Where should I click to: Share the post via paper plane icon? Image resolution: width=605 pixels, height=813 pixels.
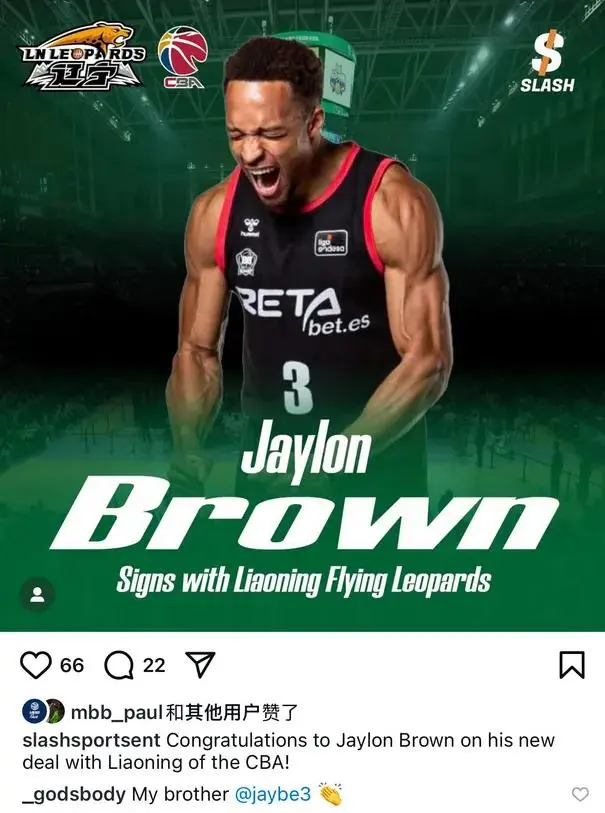click(x=200, y=665)
